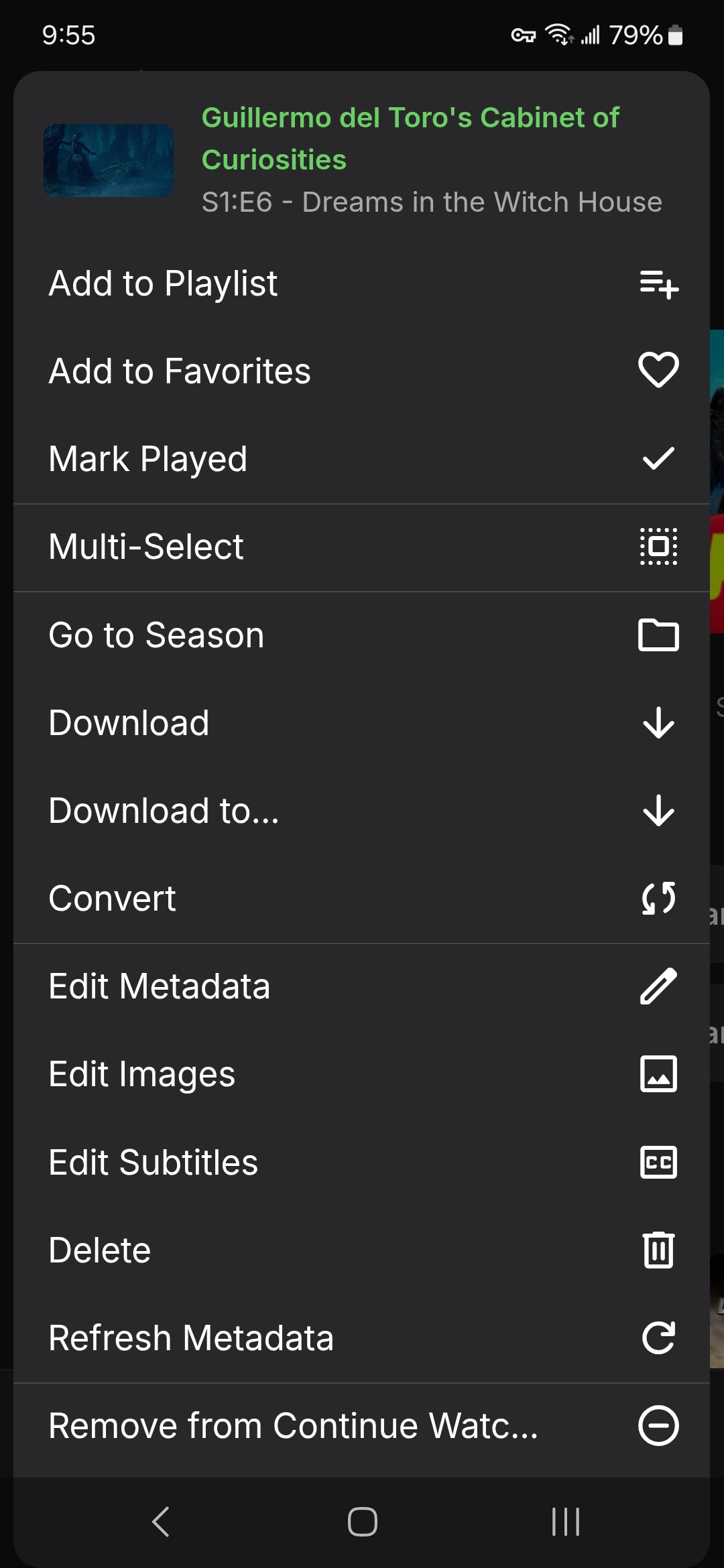Tap the system back button

161,1522
